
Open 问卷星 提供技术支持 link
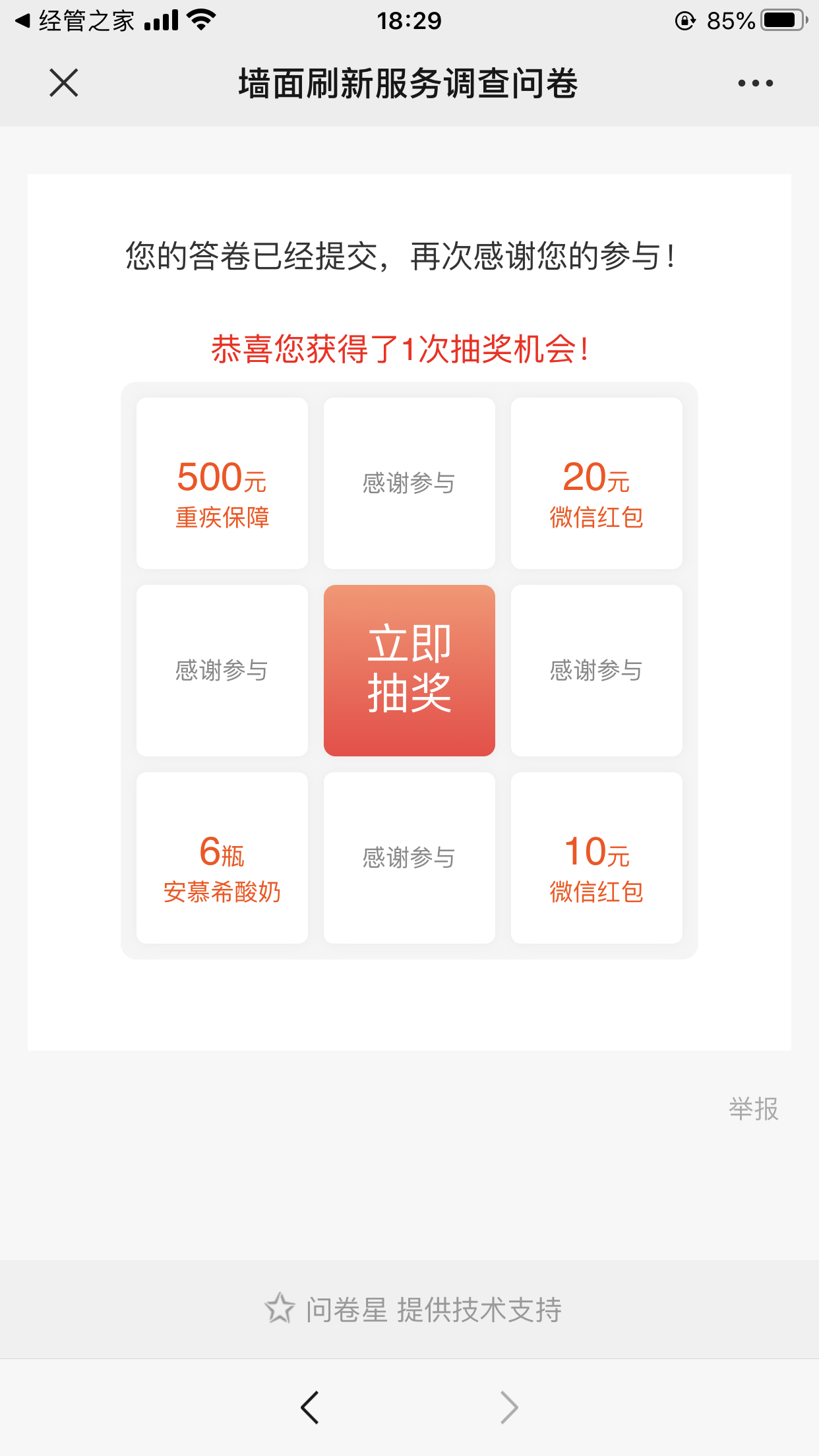coord(413,1309)
